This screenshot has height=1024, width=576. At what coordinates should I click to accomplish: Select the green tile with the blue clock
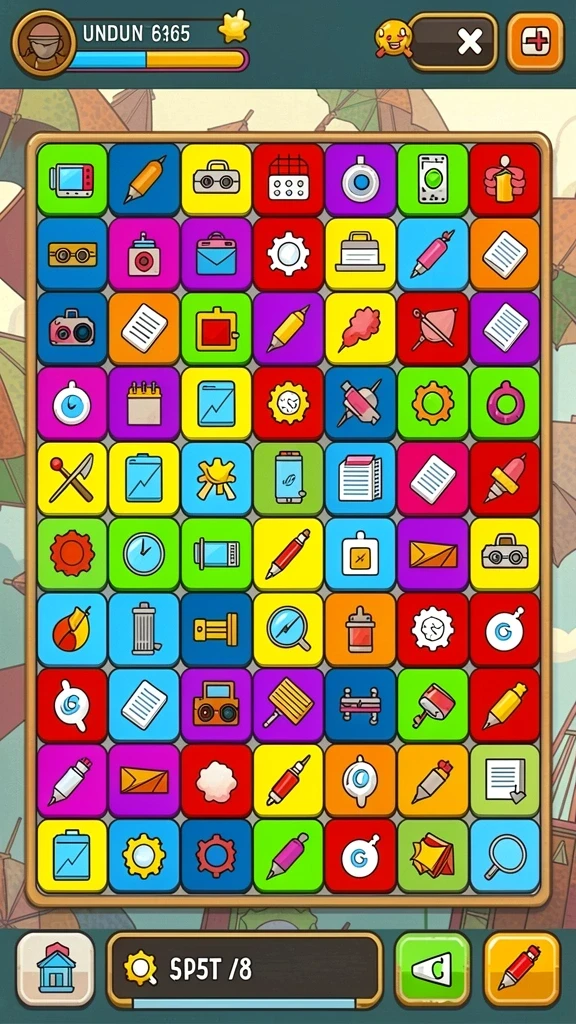(144, 554)
